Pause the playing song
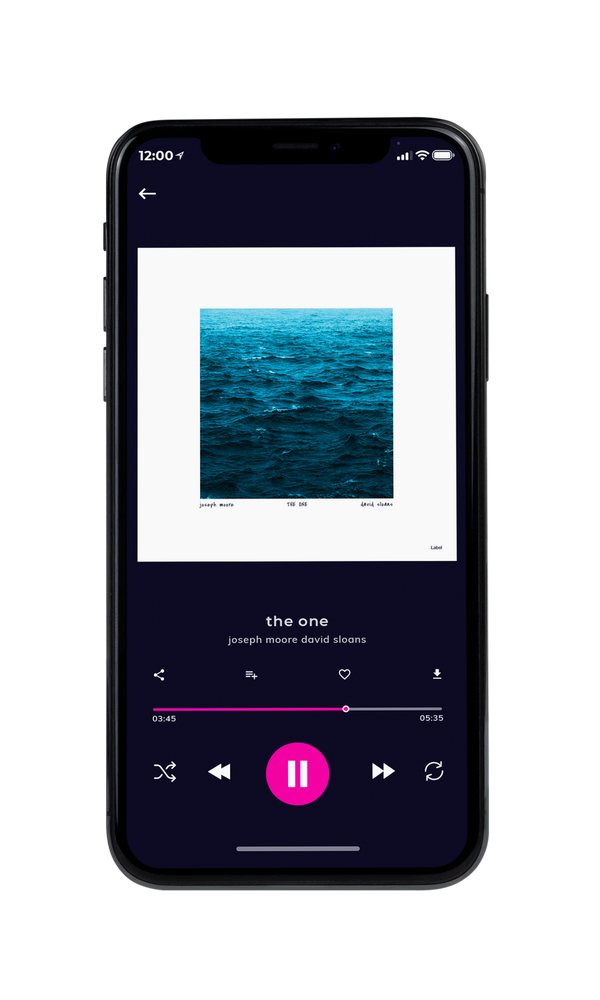The height and width of the screenshot is (1000, 600). coord(297,774)
